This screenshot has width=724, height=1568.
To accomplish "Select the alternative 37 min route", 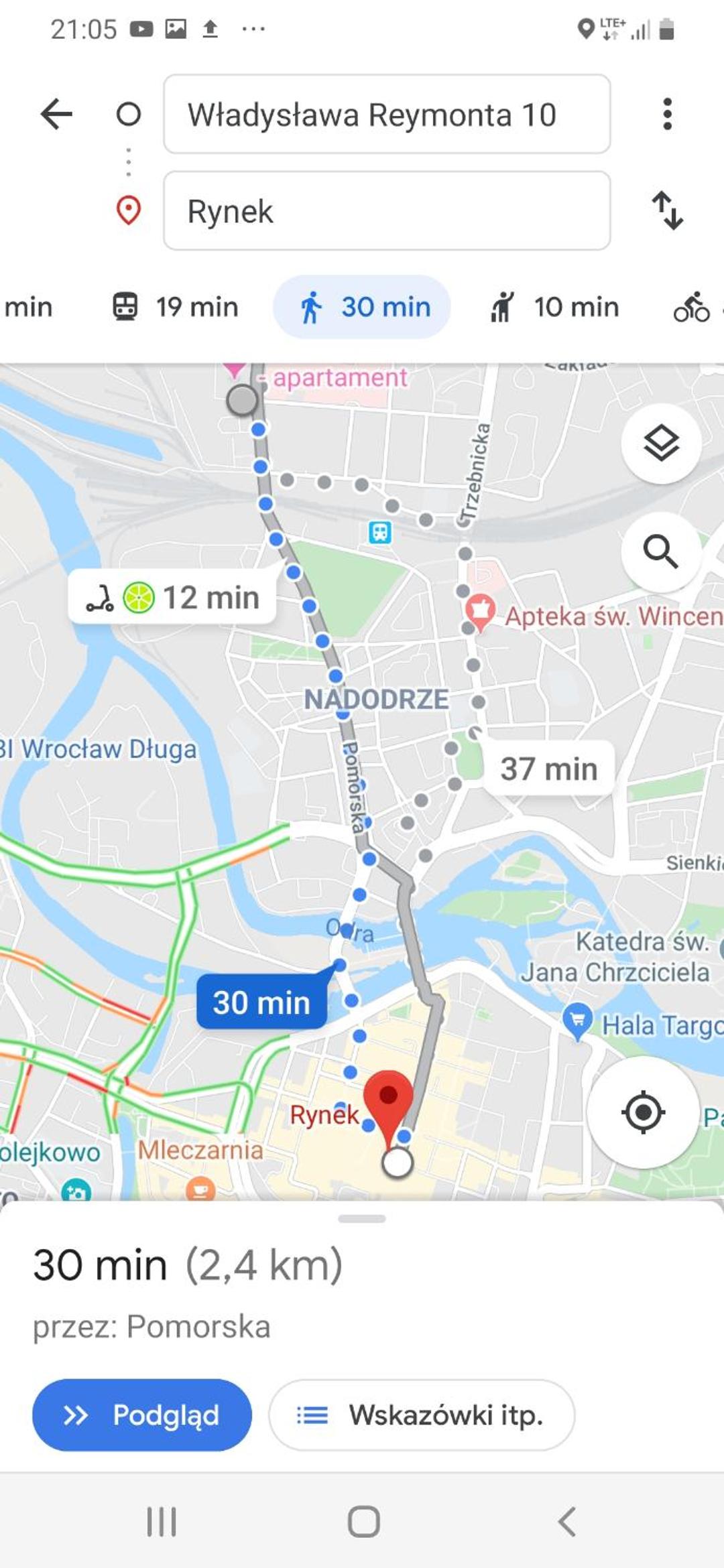I will click(548, 769).
